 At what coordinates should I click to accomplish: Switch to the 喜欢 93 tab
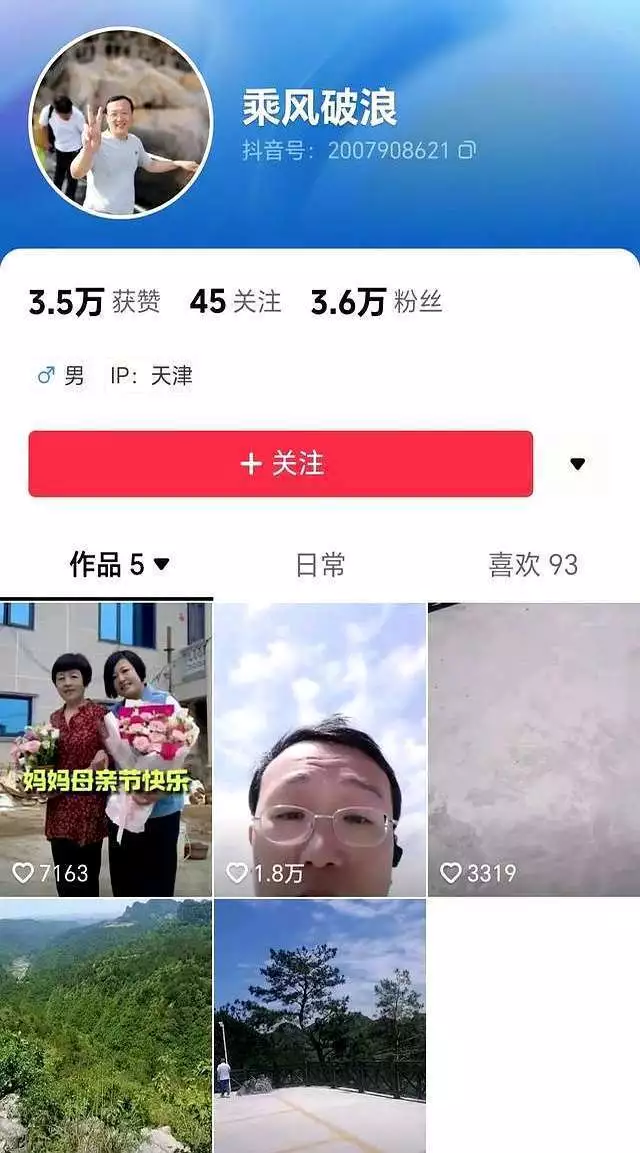point(533,565)
